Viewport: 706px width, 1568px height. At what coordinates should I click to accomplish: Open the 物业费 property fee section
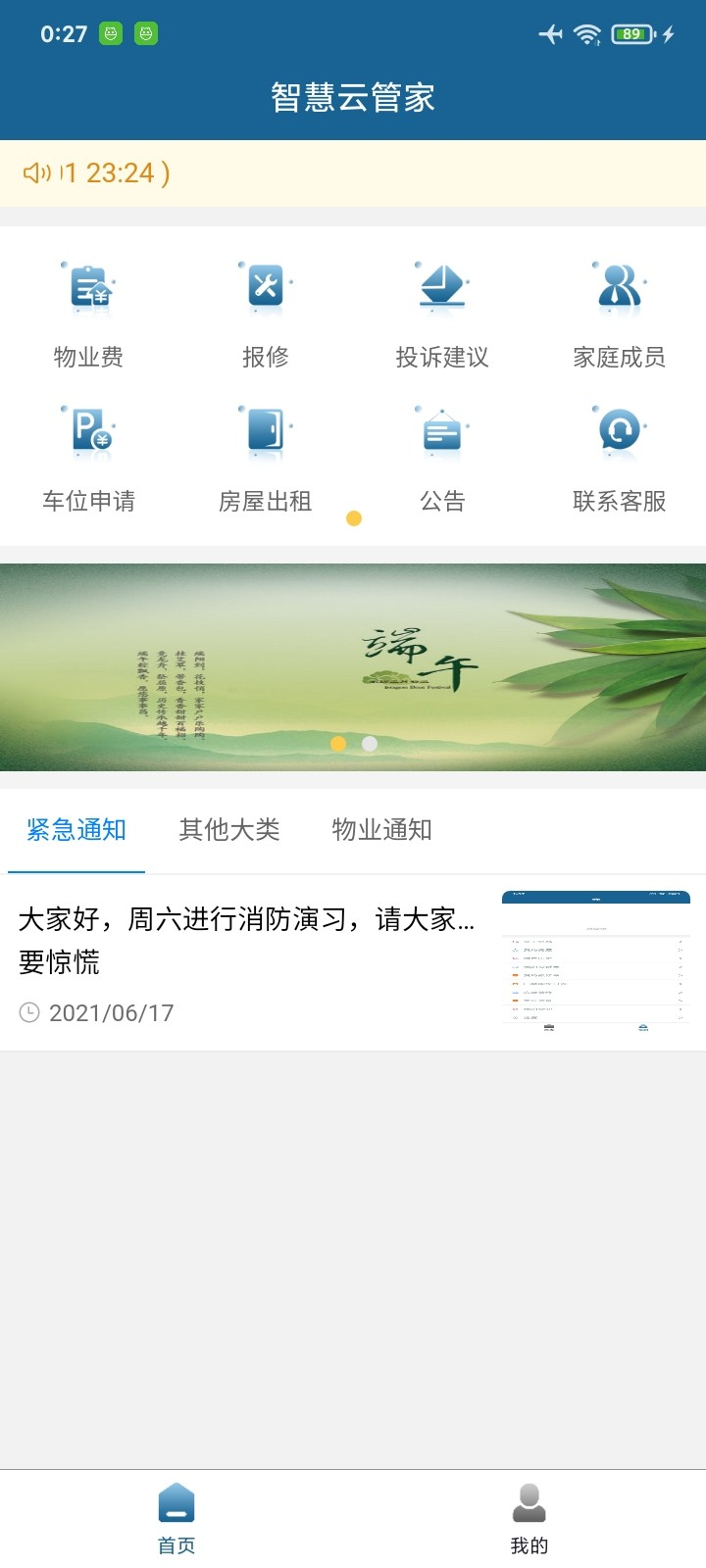coord(88,314)
